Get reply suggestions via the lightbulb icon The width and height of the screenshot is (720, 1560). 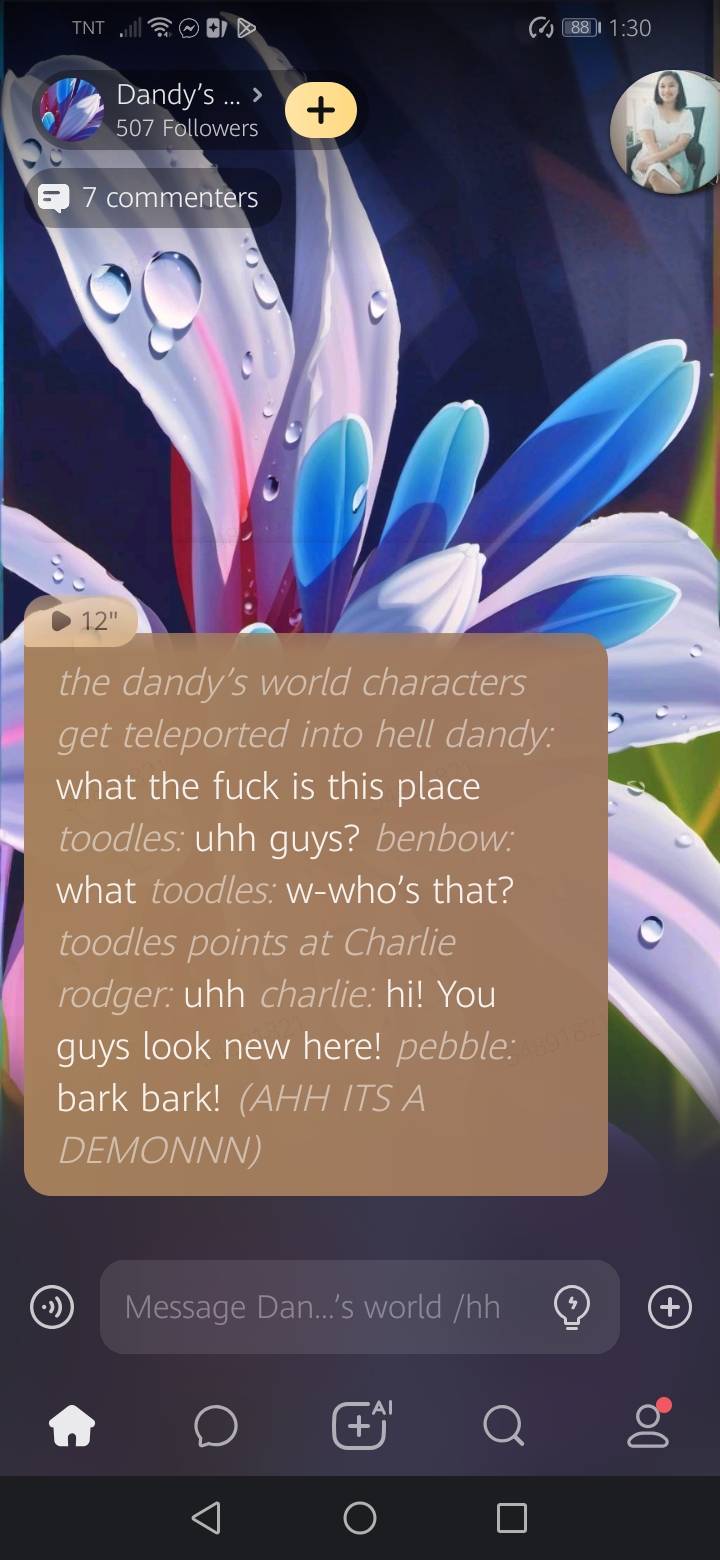[571, 1307]
